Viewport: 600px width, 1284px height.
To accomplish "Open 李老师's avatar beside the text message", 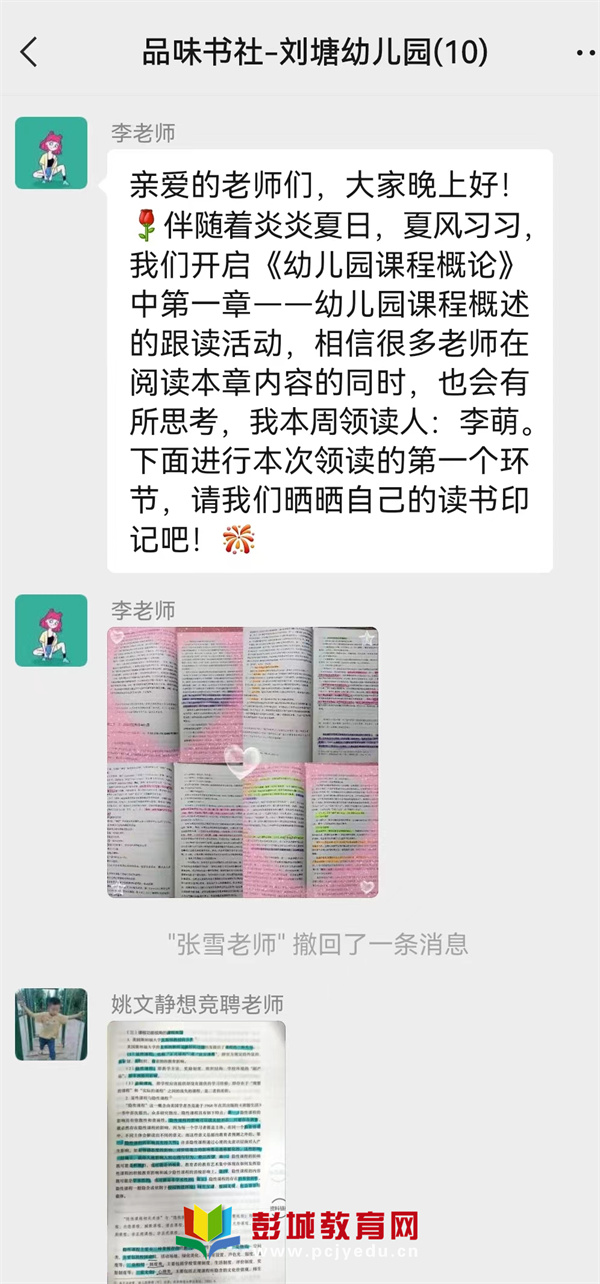I will coord(51,153).
